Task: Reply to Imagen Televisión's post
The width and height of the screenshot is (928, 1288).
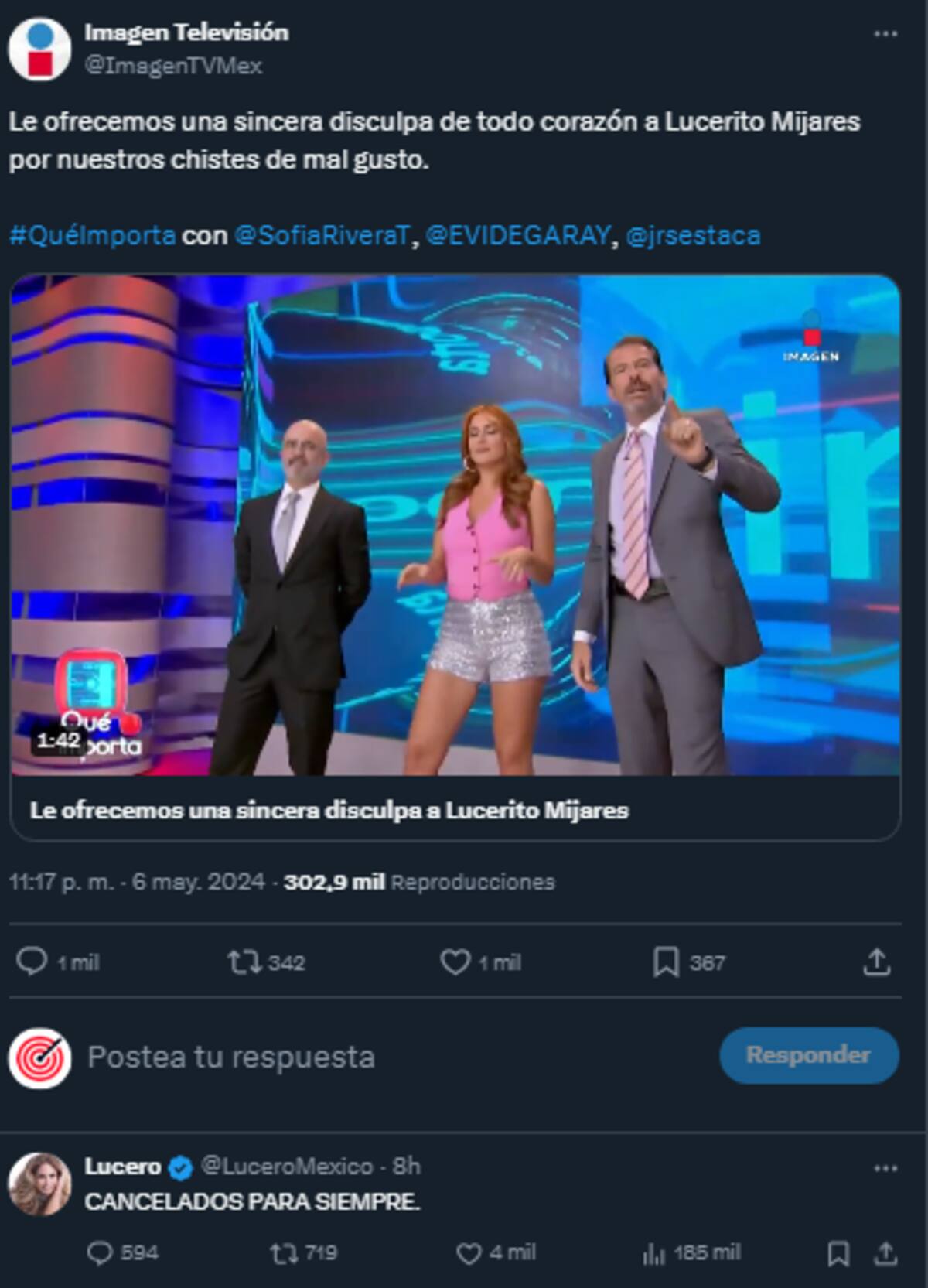Action: [32, 962]
